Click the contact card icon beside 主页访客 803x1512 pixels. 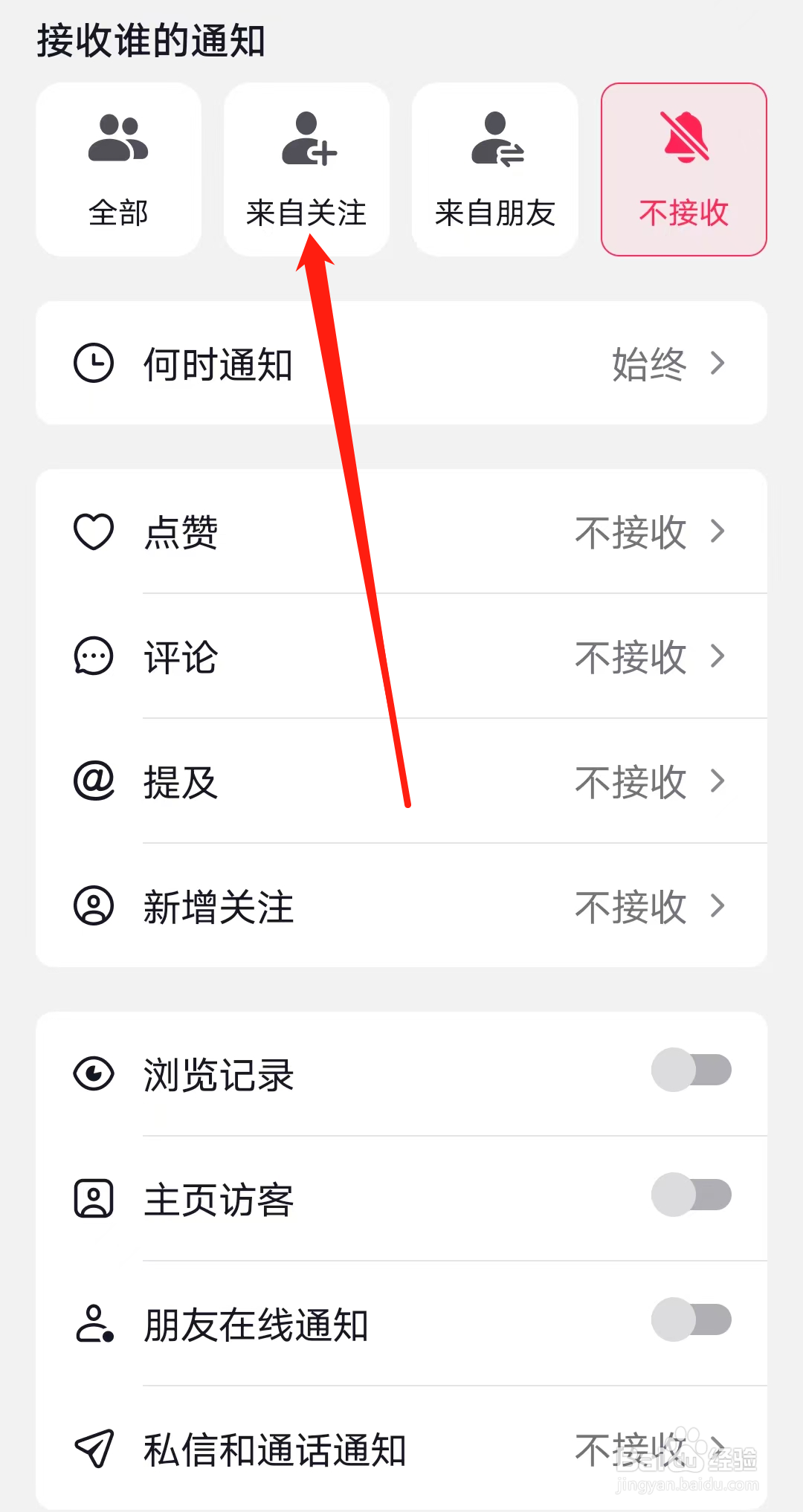click(x=92, y=1198)
